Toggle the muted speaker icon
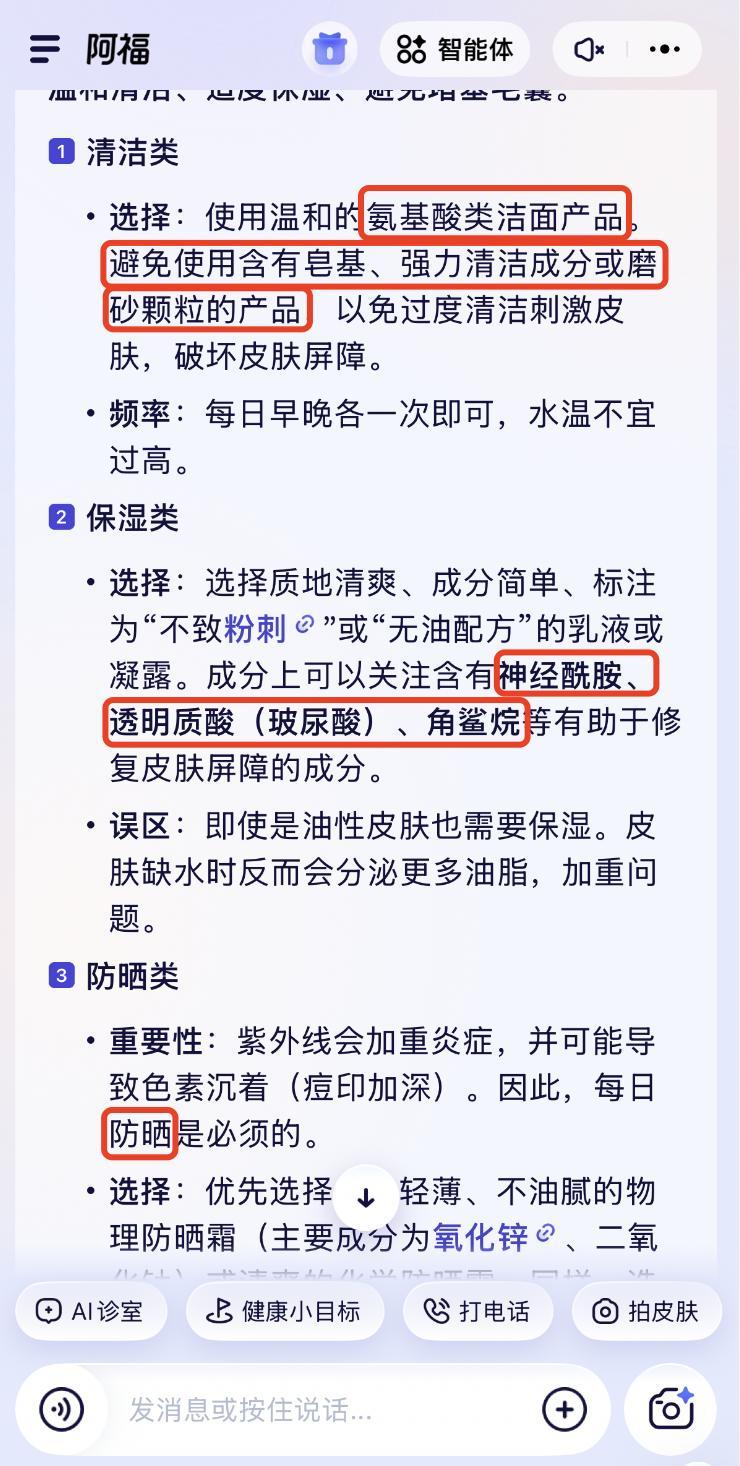This screenshot has width=740, height=1466. coord(589,49)
